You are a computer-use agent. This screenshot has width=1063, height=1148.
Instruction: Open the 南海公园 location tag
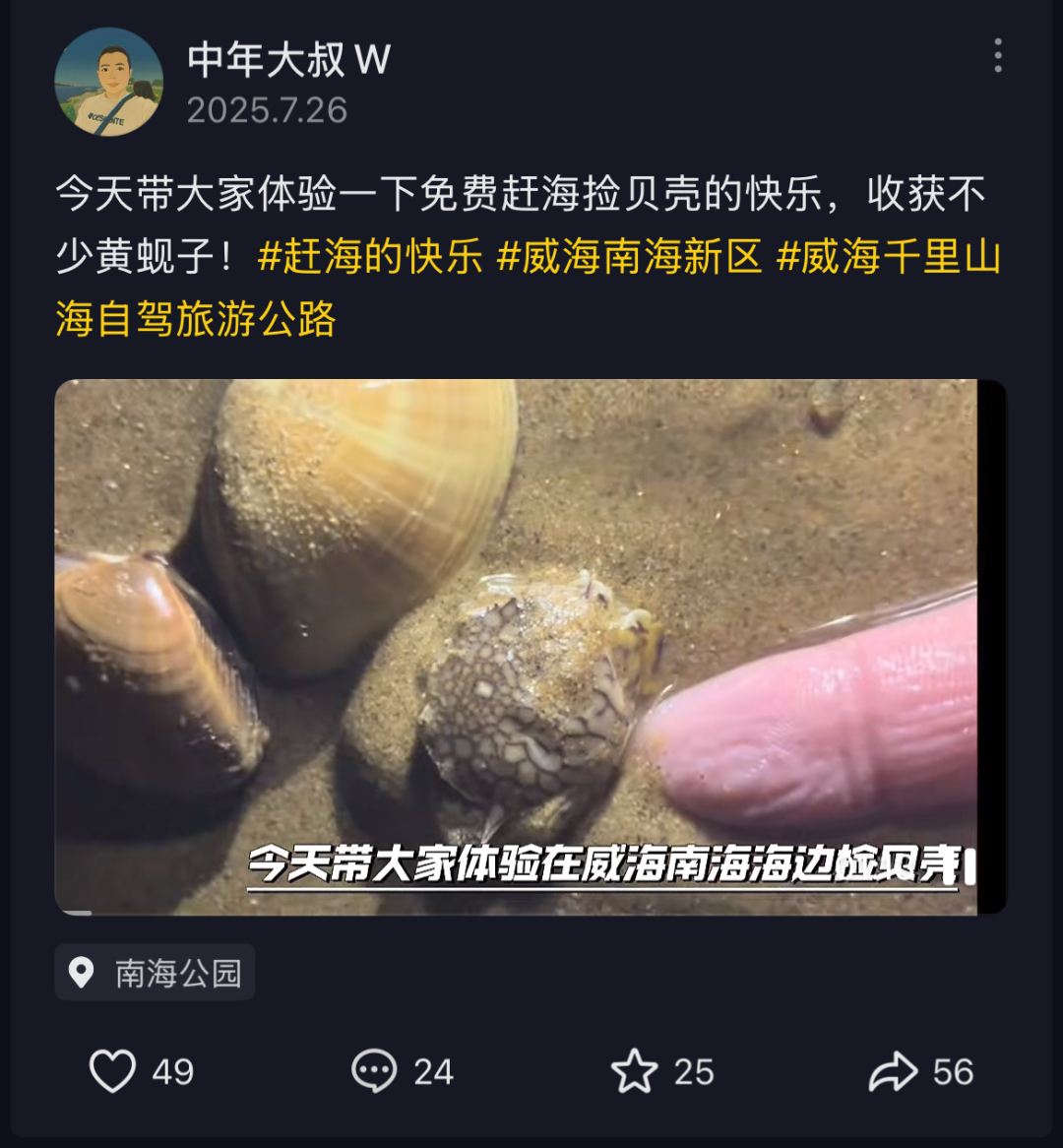tap(156, 973)
